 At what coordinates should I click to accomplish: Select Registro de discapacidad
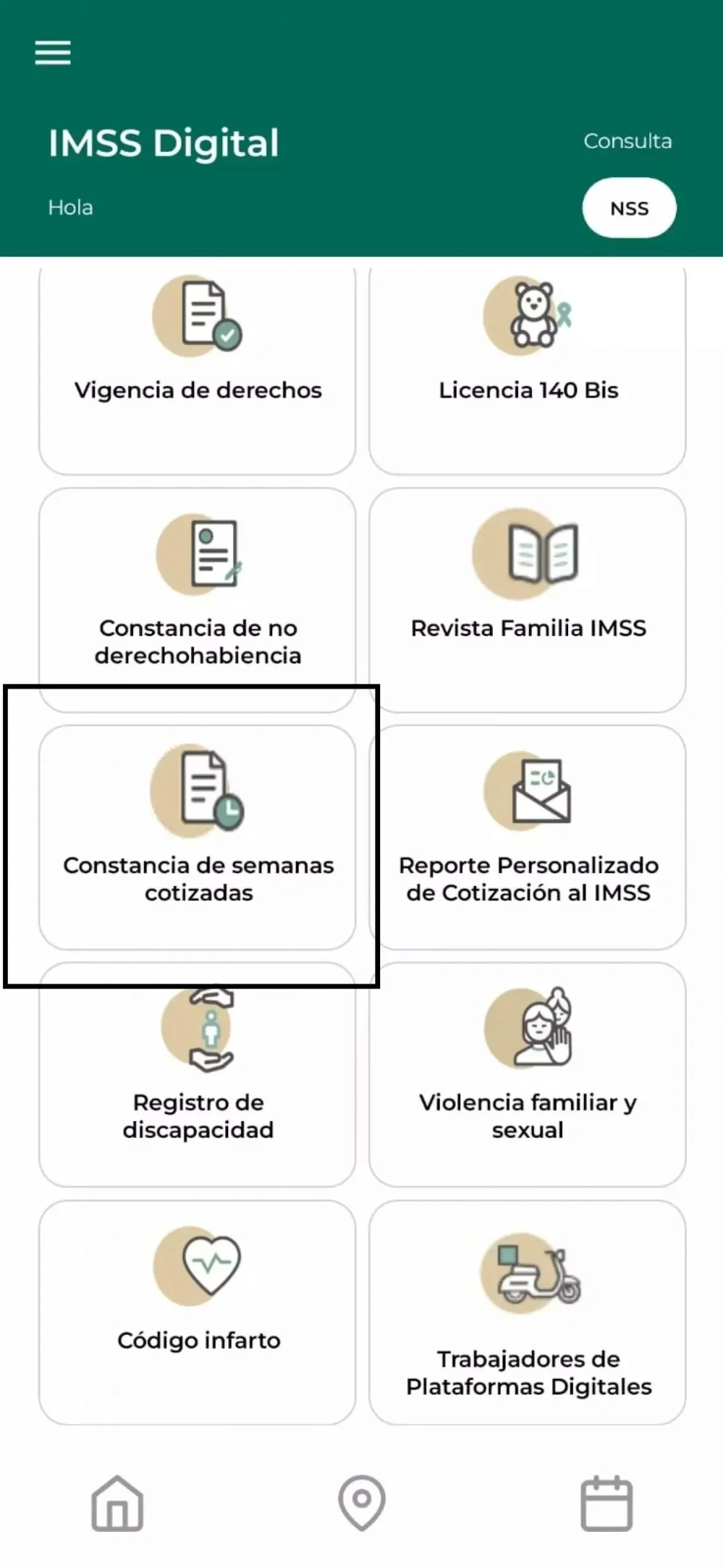click(197, 1075)
